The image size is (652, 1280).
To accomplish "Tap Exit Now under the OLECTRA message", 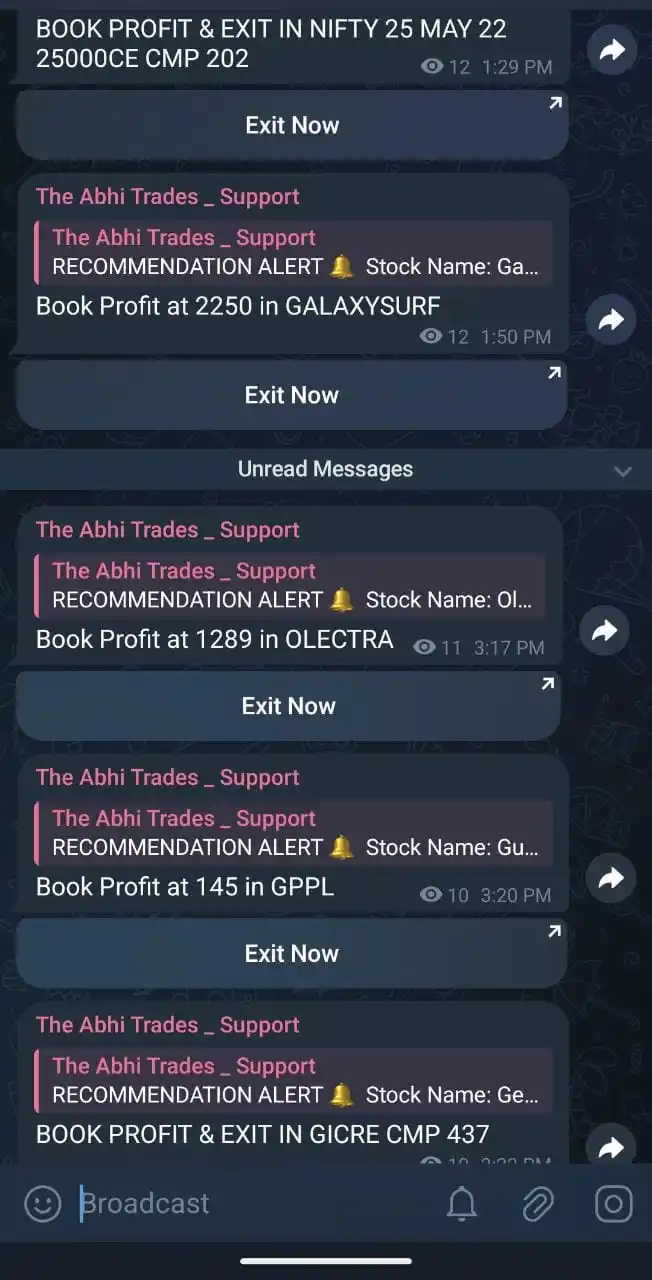I will tap(288, 706).
